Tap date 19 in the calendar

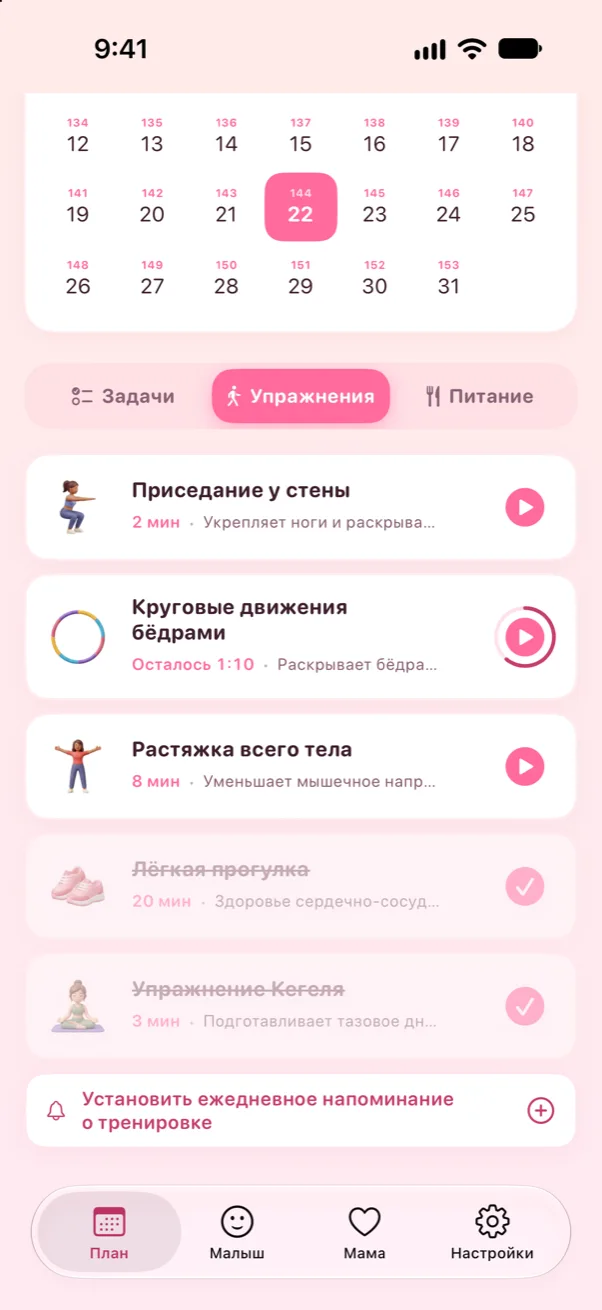(x=78, y=207)
